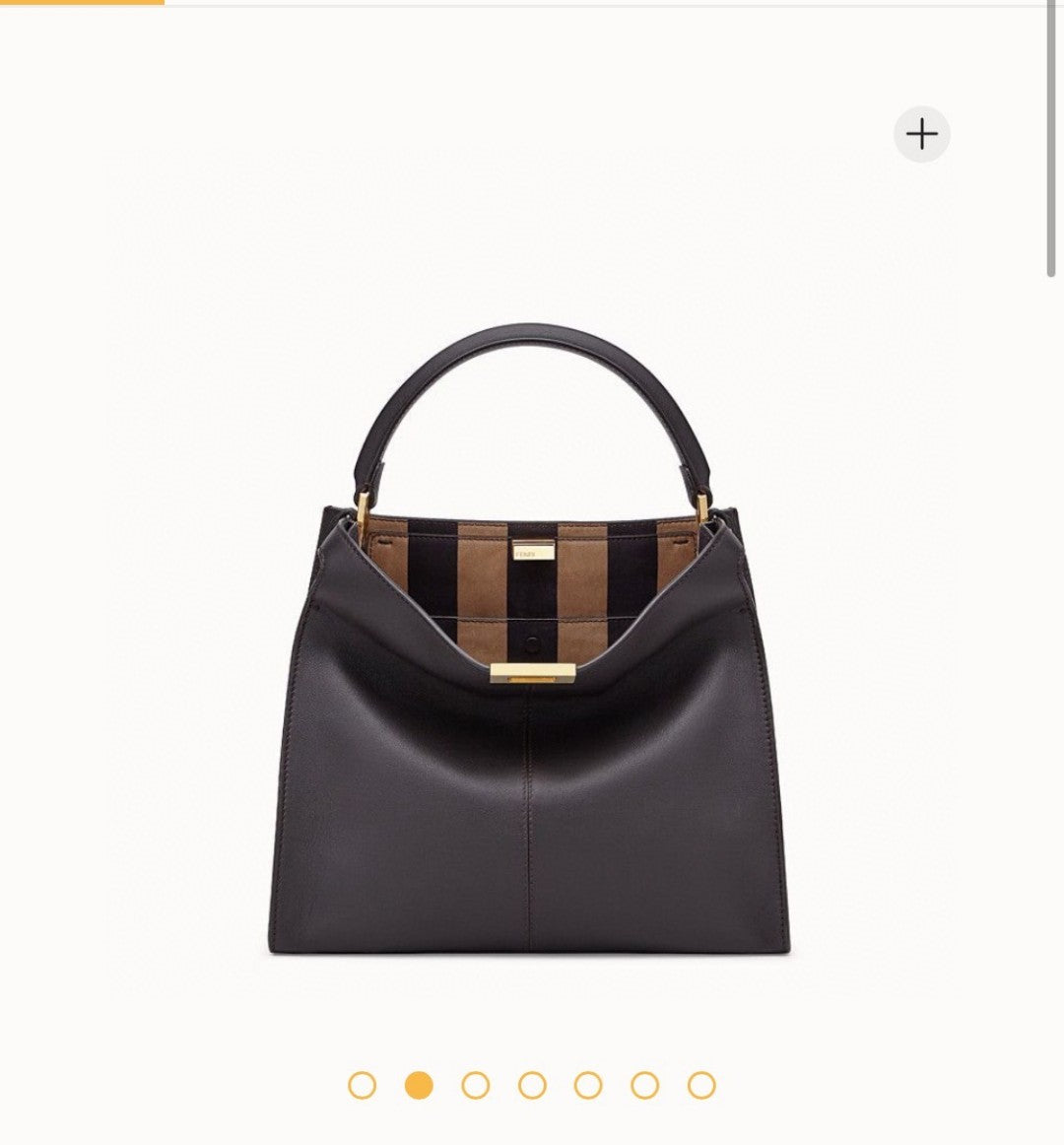
Task: Jump to the fourth image indicator dot
Action: [x=532, y=1085]
